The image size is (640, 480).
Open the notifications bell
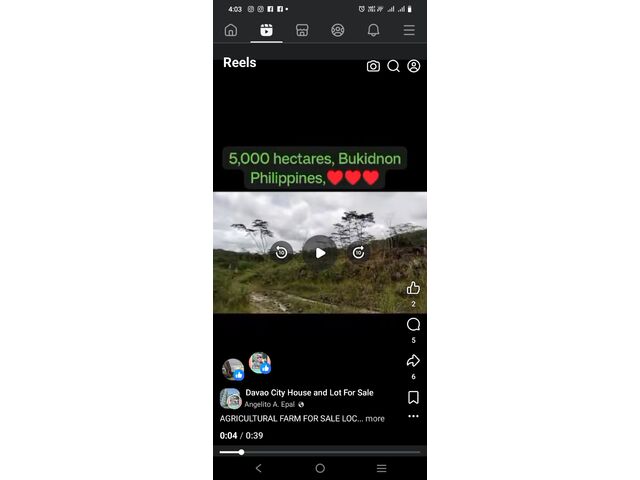373,30
